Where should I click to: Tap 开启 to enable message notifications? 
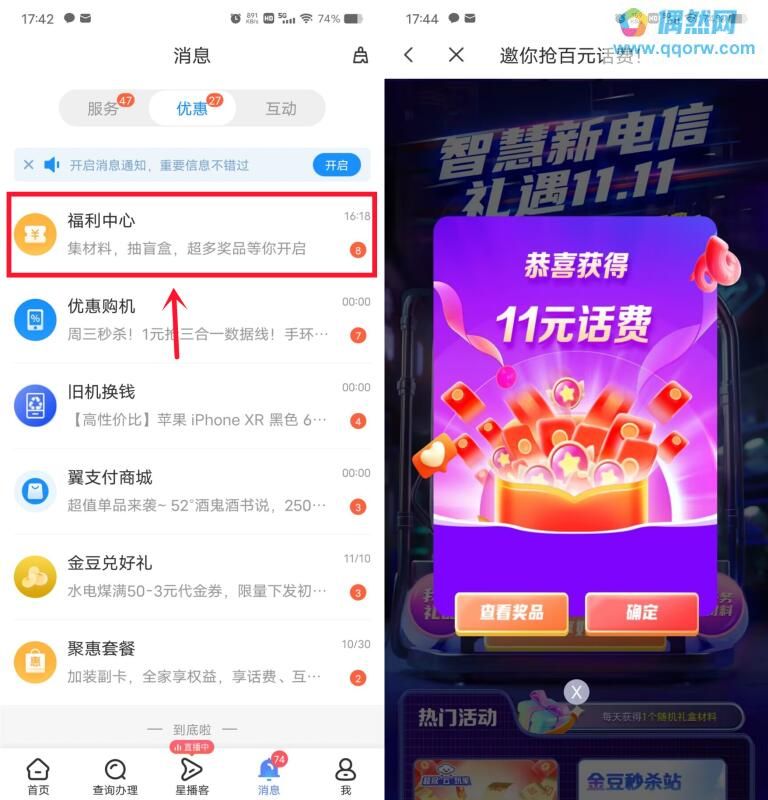[x=336, y=165]
